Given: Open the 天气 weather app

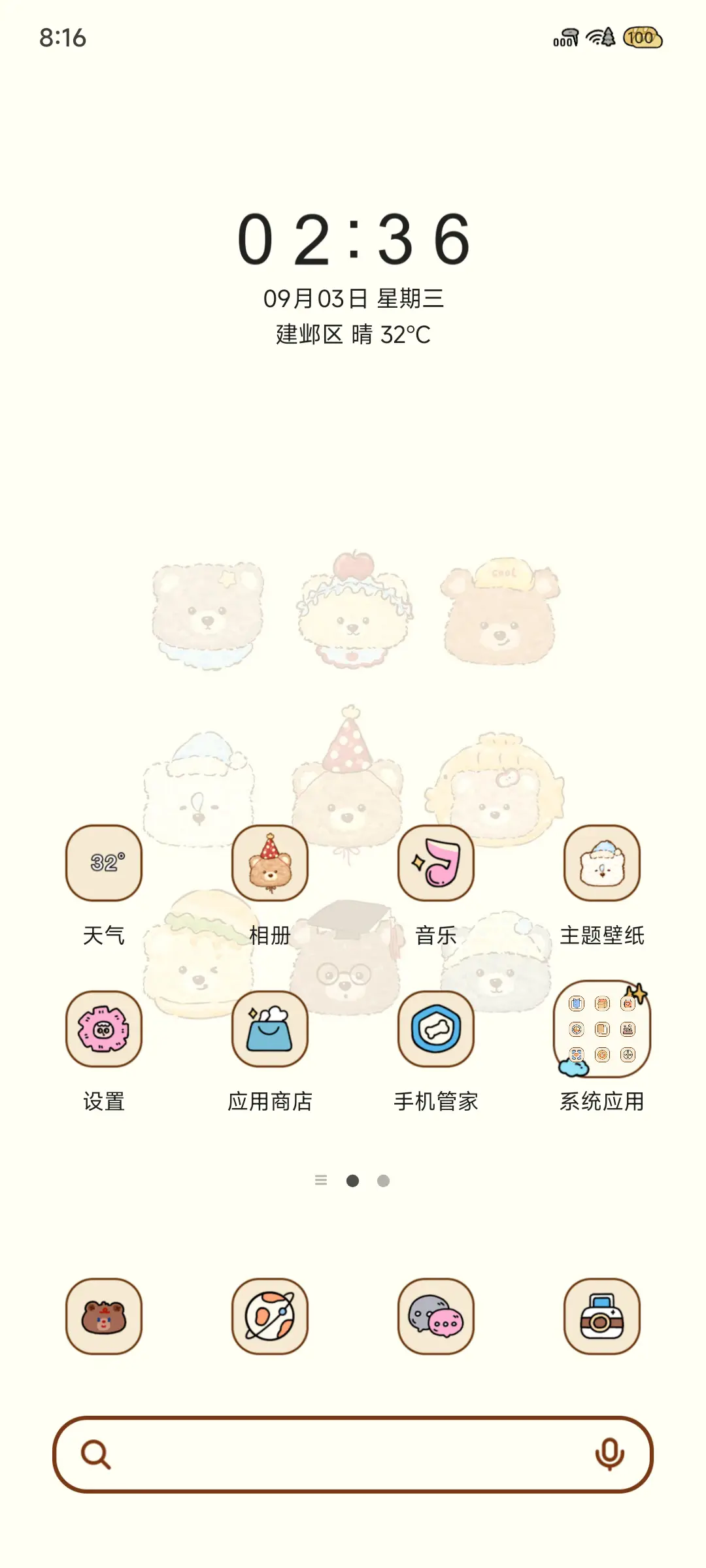Looking at the screenshot, I should tap(103, 862).
